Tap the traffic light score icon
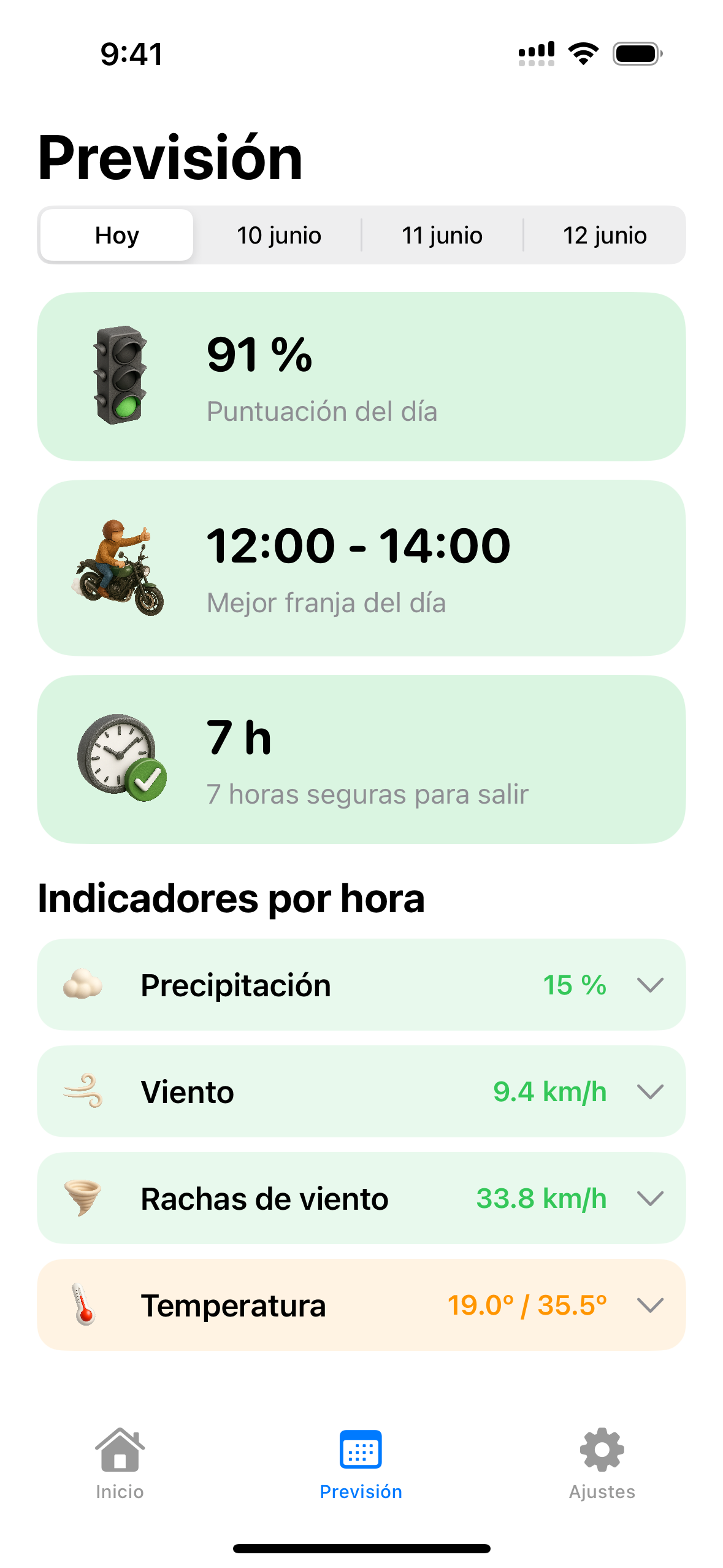Screen dimensions: 723x1568 point(120,375)
